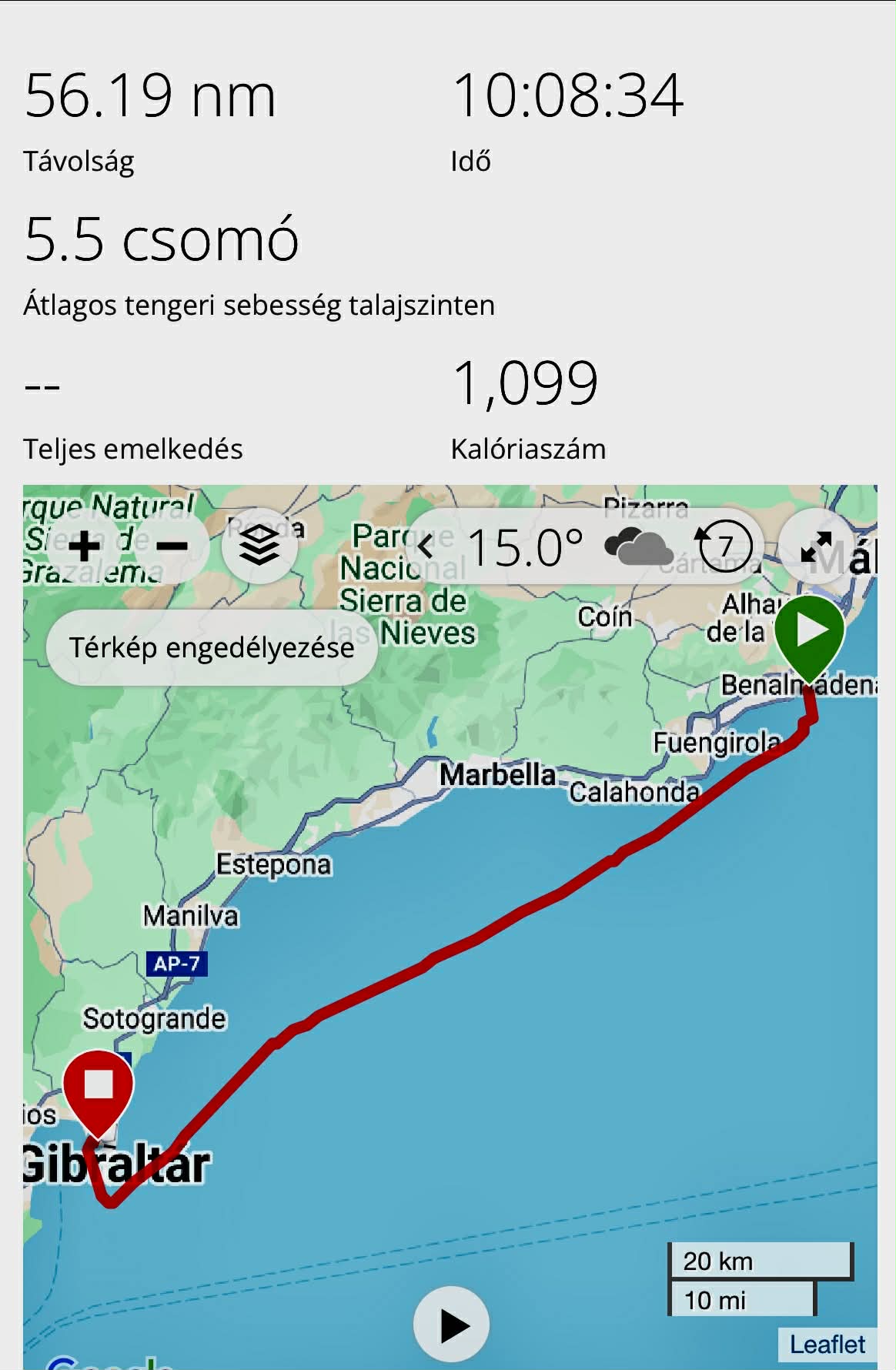Play the route animation
Viewport: 896px width, 1370px height.
pyautogui.click(x=452, y=1325)
